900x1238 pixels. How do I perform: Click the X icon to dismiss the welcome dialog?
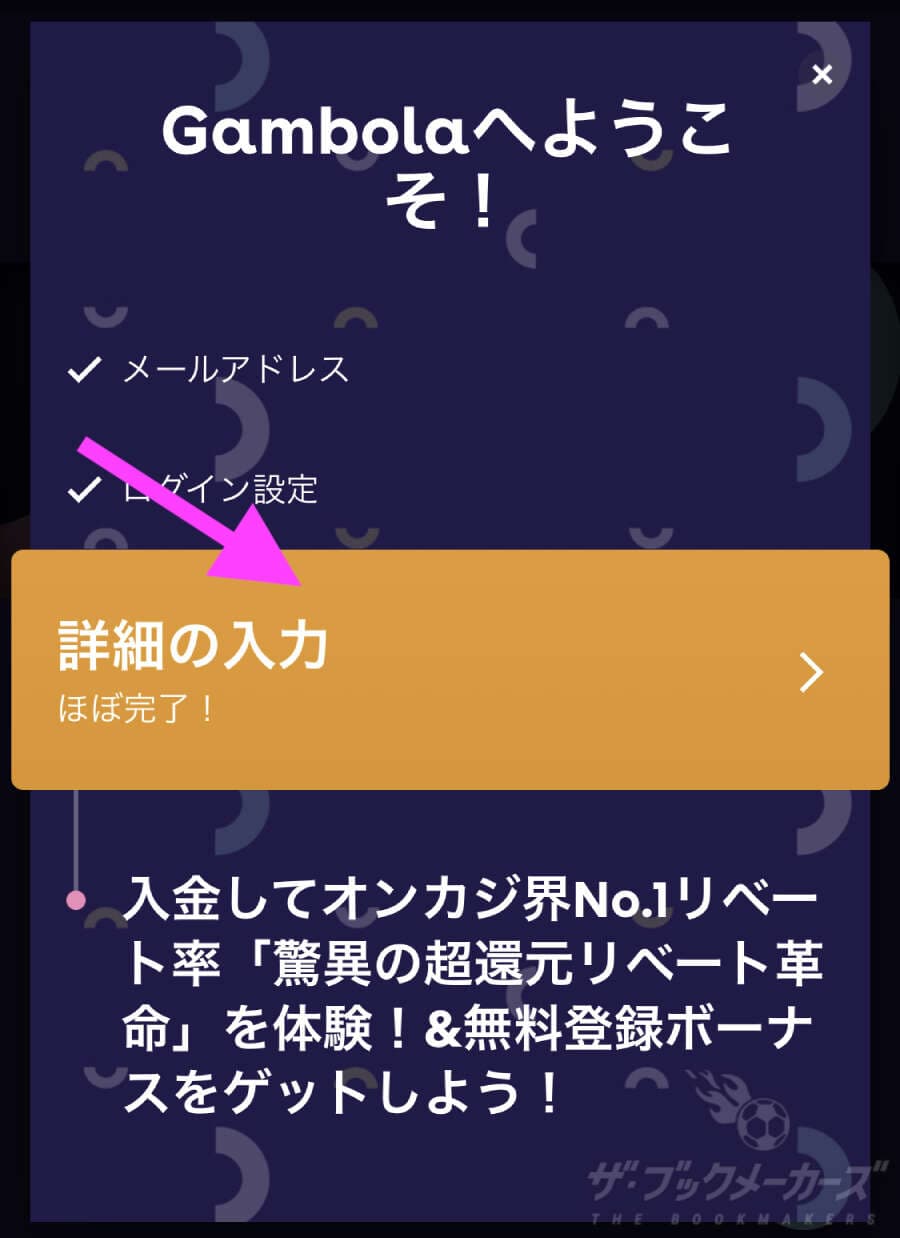point(822,74)
